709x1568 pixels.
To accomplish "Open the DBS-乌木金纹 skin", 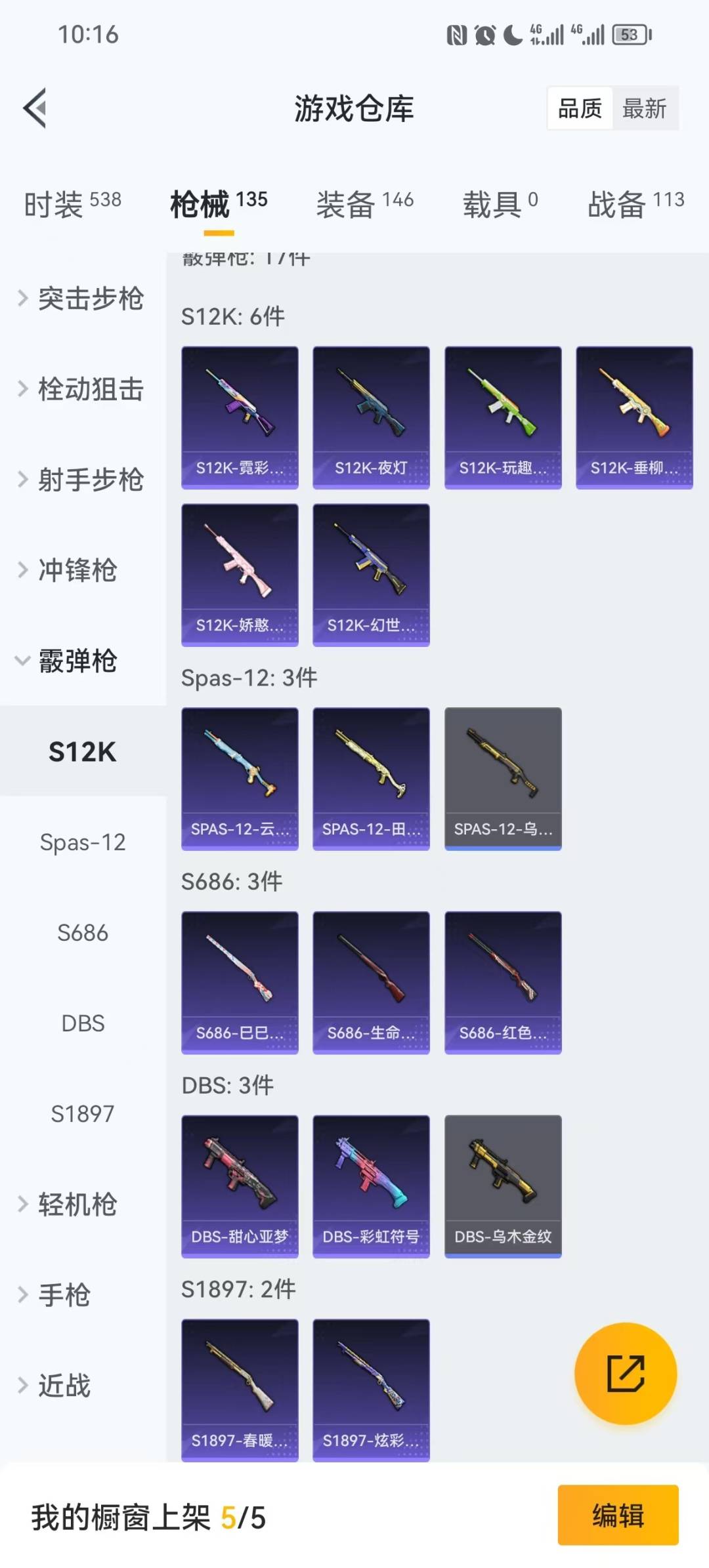I will click(x=503, y=1186).
